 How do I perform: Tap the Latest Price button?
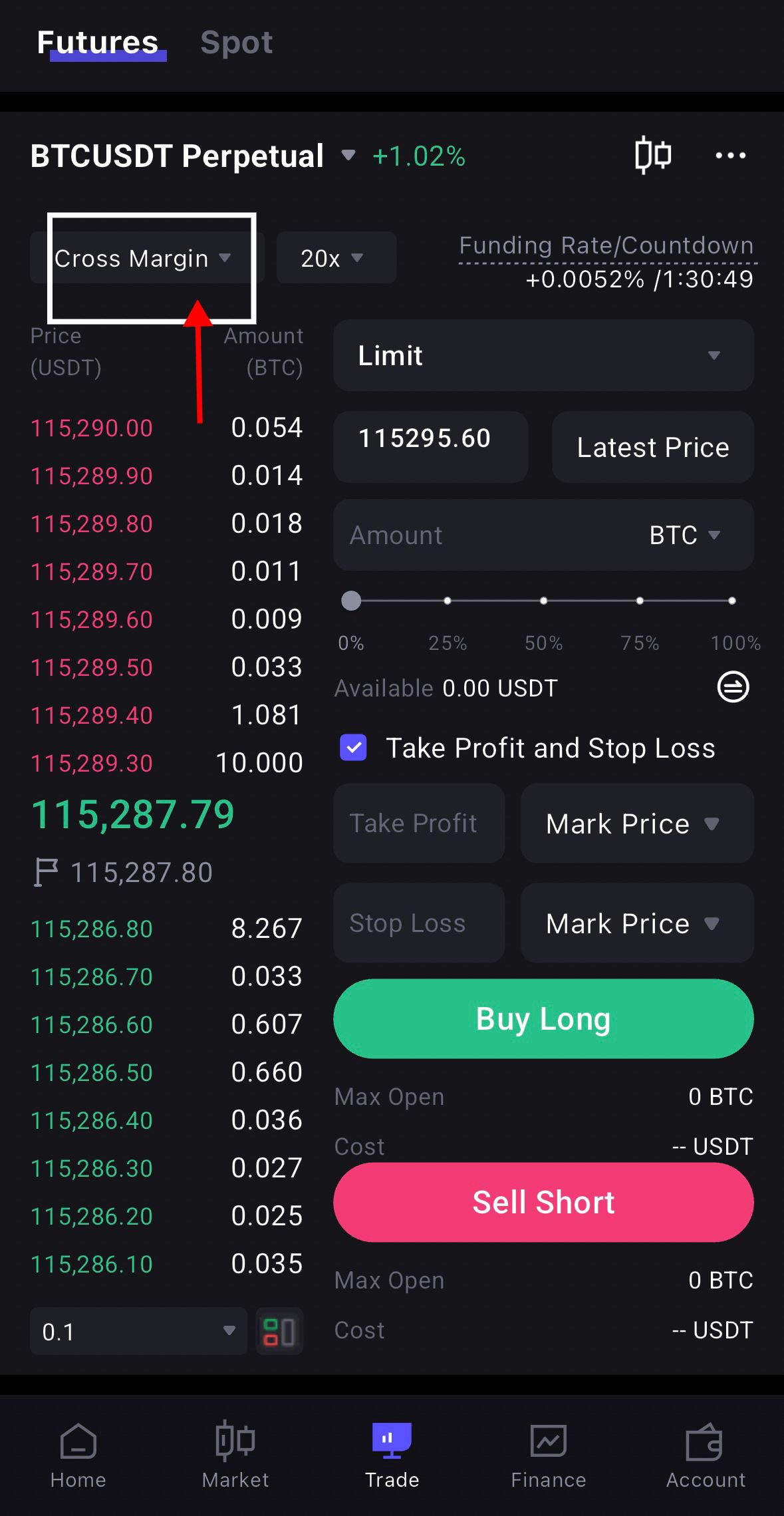652,447
